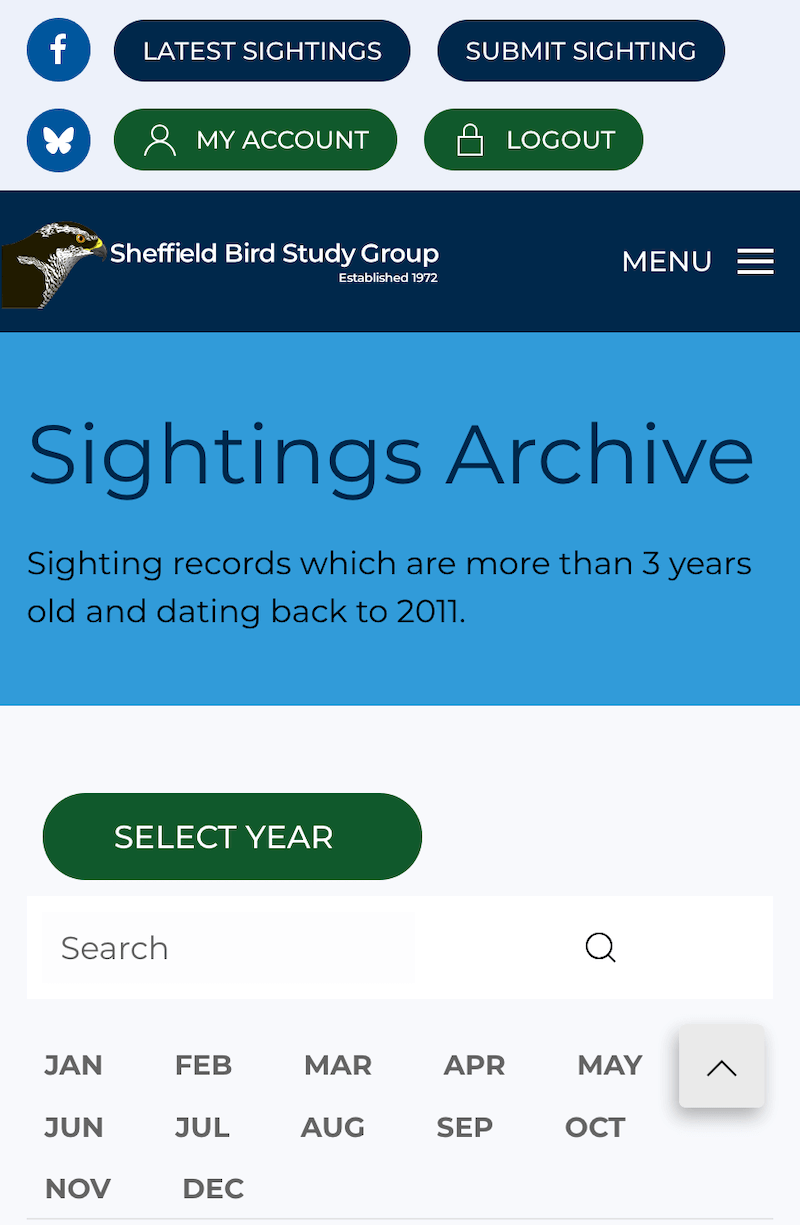Tap the magnifying glass search icon

point(600,947)
